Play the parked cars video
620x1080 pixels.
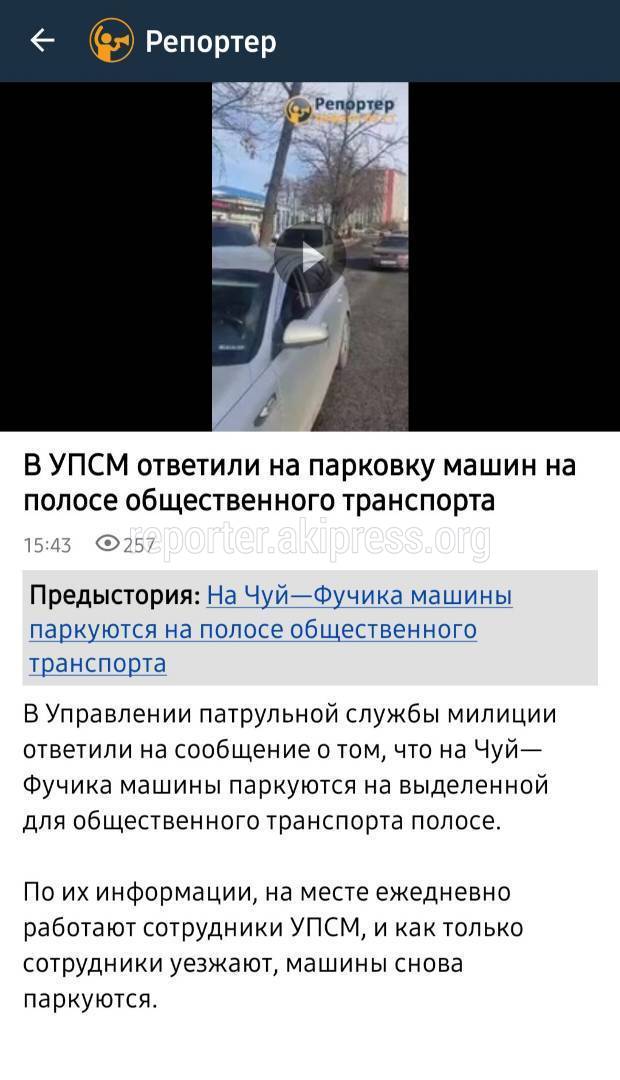tap(310, 256)
